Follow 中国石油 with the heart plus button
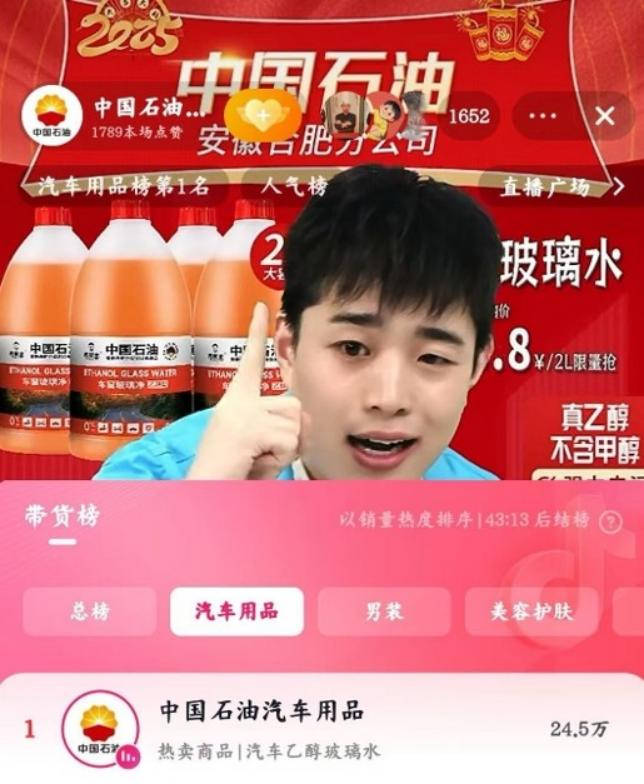Viewport: 644px width, 784px height. pyautogui.click(x=262, y=115)
